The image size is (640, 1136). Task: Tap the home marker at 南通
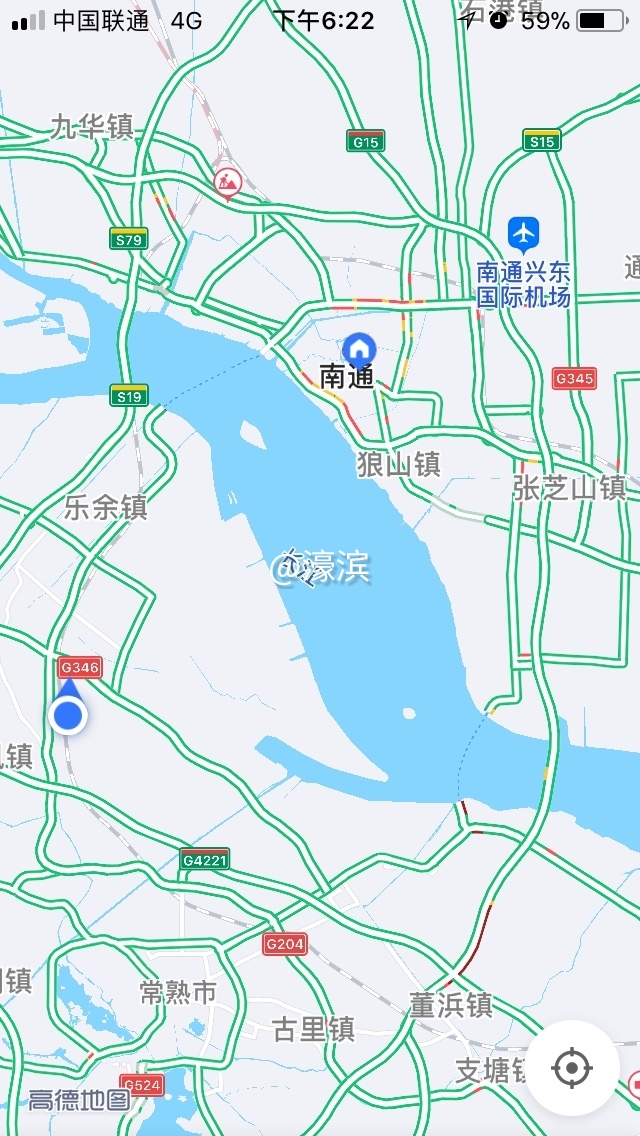pos(359,350)
